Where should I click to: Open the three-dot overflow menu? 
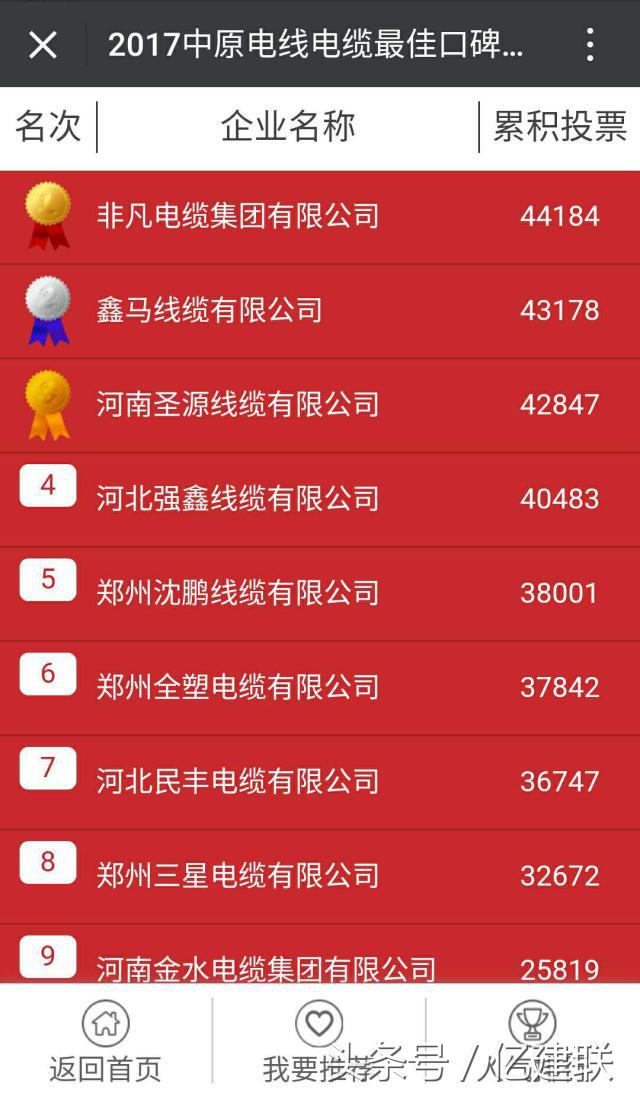590,44
